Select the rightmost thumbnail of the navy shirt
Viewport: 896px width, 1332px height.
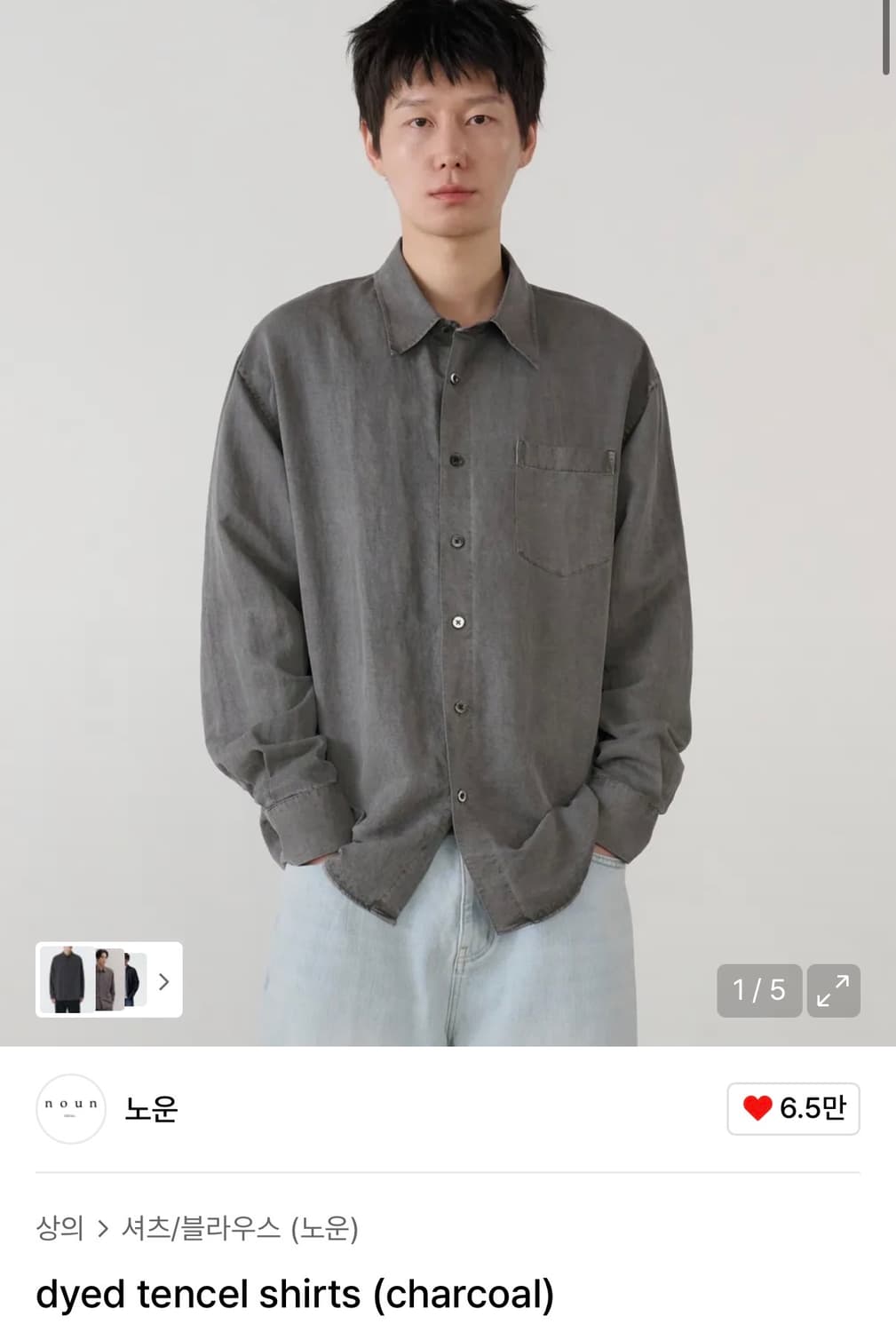[133, 980]
